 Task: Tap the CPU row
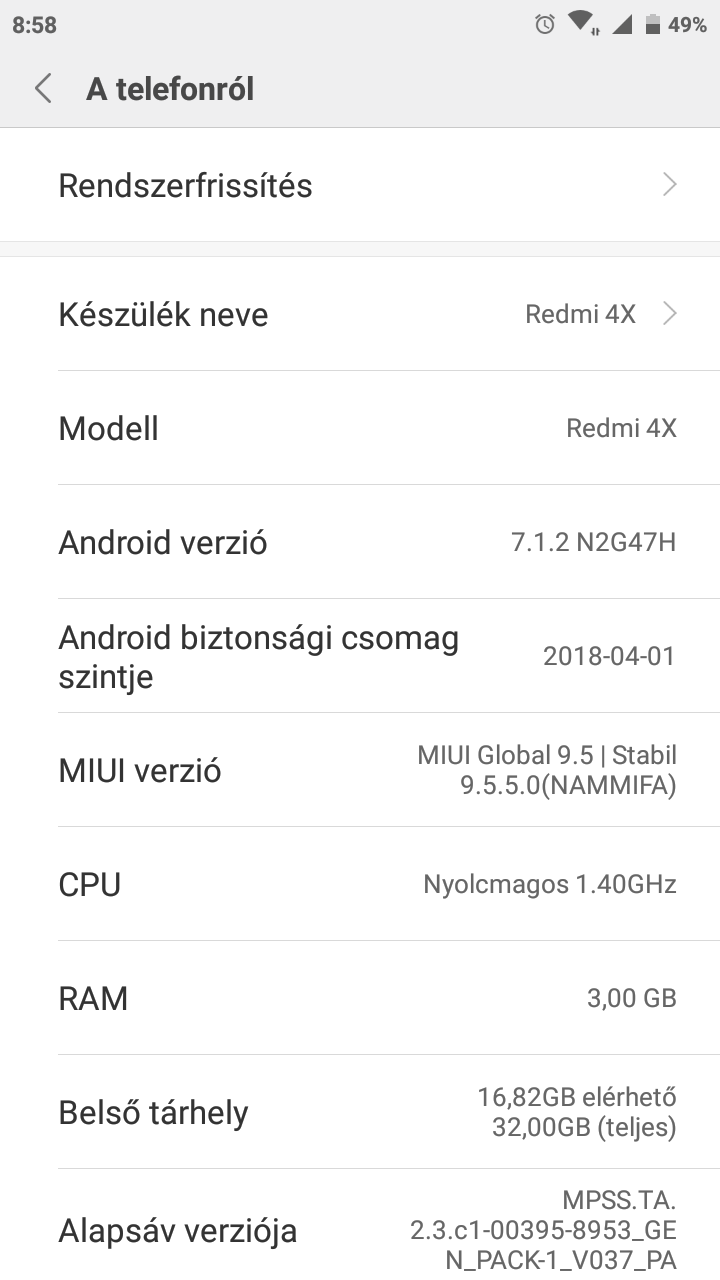coord(360,884)
